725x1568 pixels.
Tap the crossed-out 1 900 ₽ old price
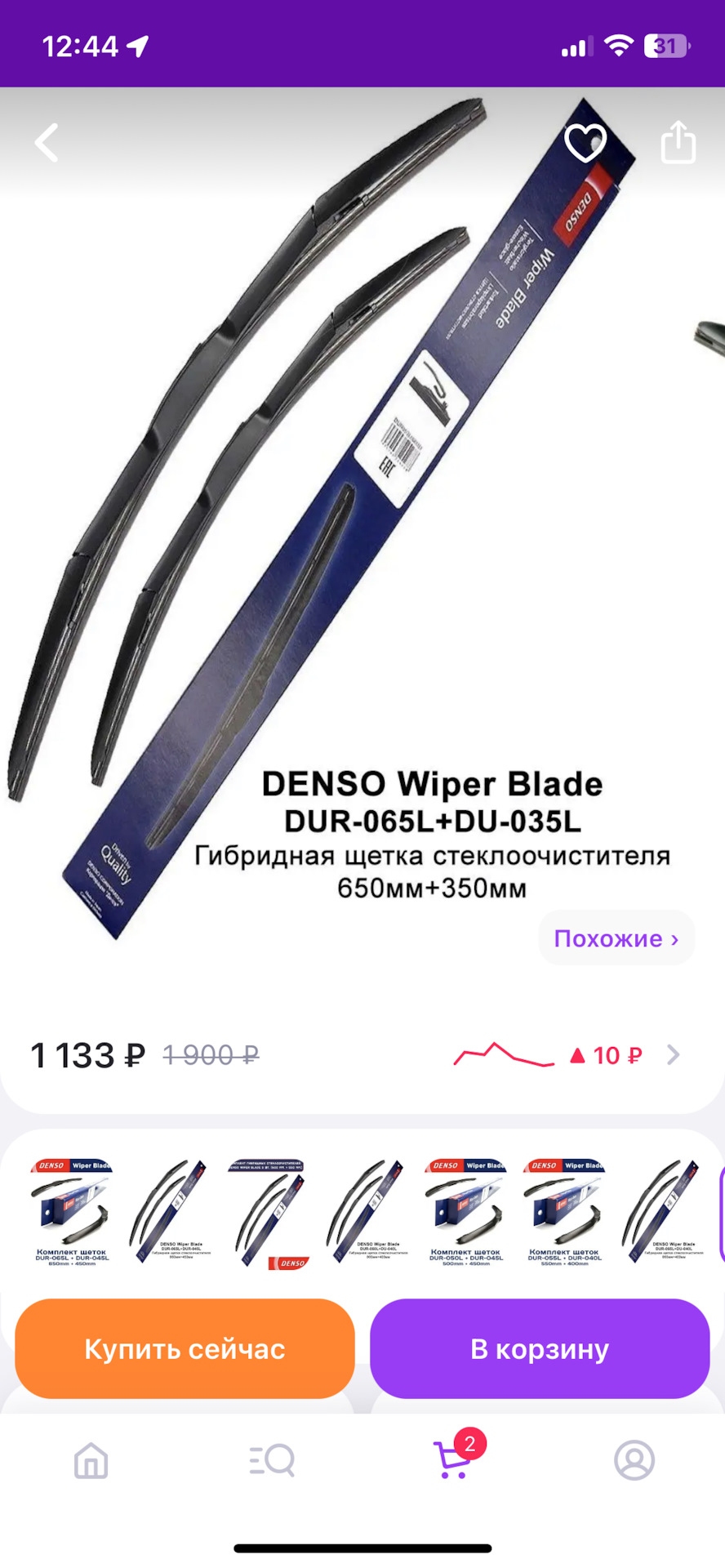click(210, 1055)
